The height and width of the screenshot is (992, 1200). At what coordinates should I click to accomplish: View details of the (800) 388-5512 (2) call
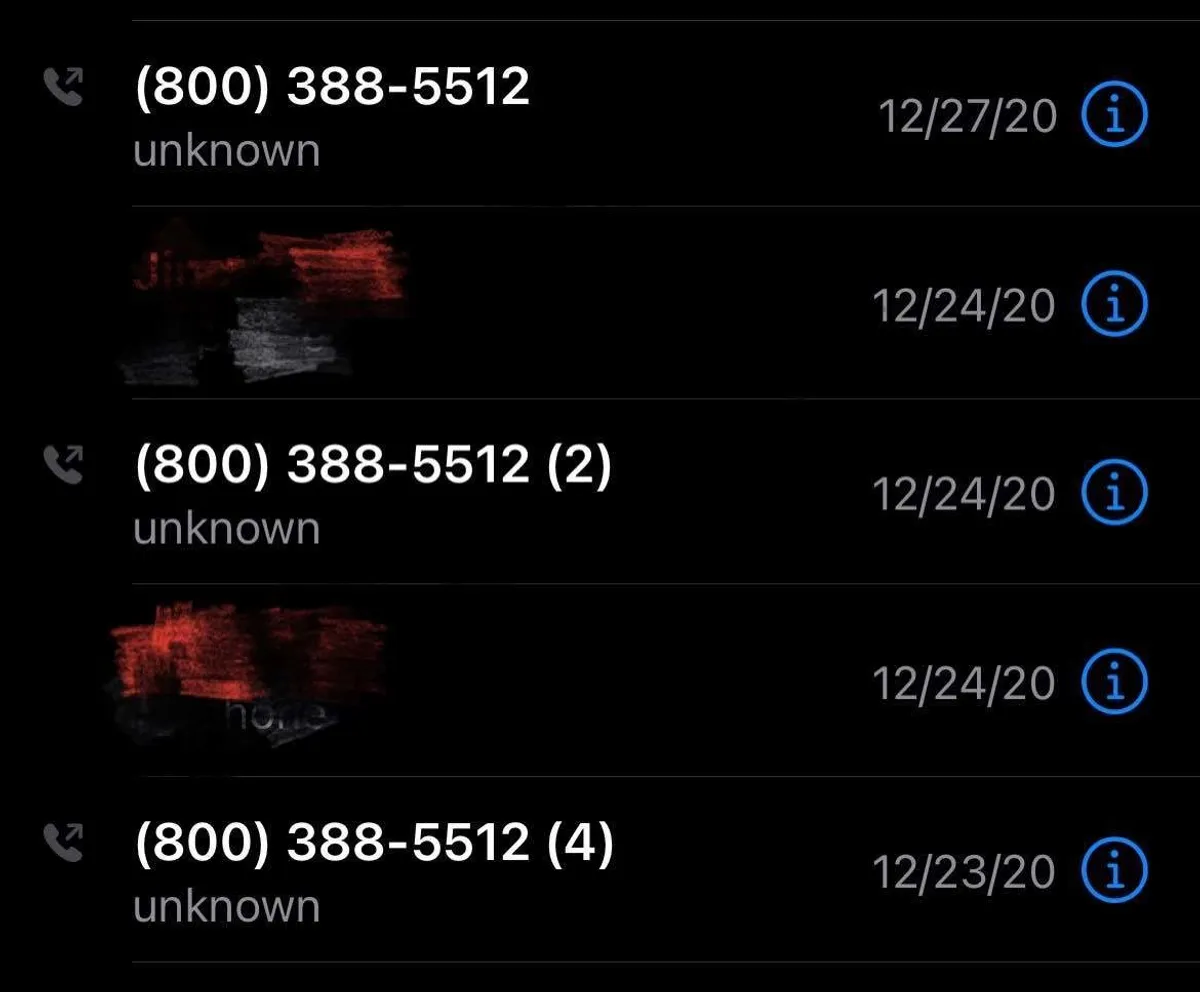pyautogui.click(x=1115, y=493)
